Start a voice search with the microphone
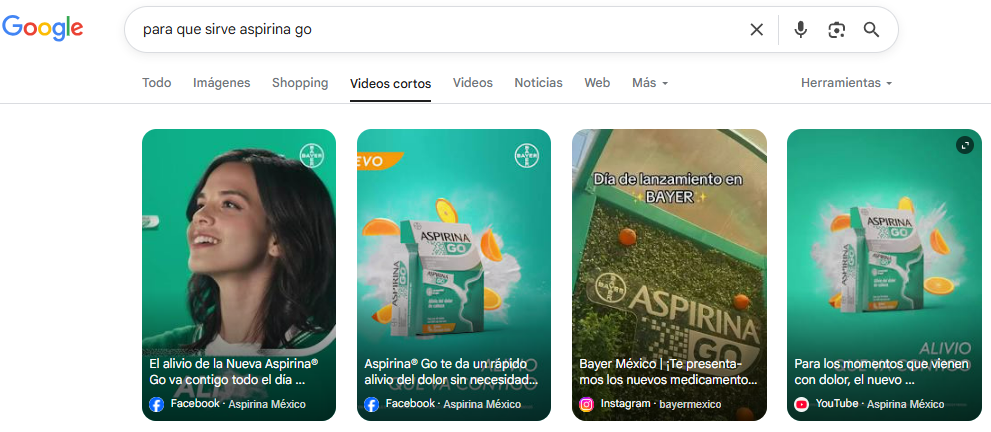The image size is (991, 432). pyautogui.click(x=800, y=30)
